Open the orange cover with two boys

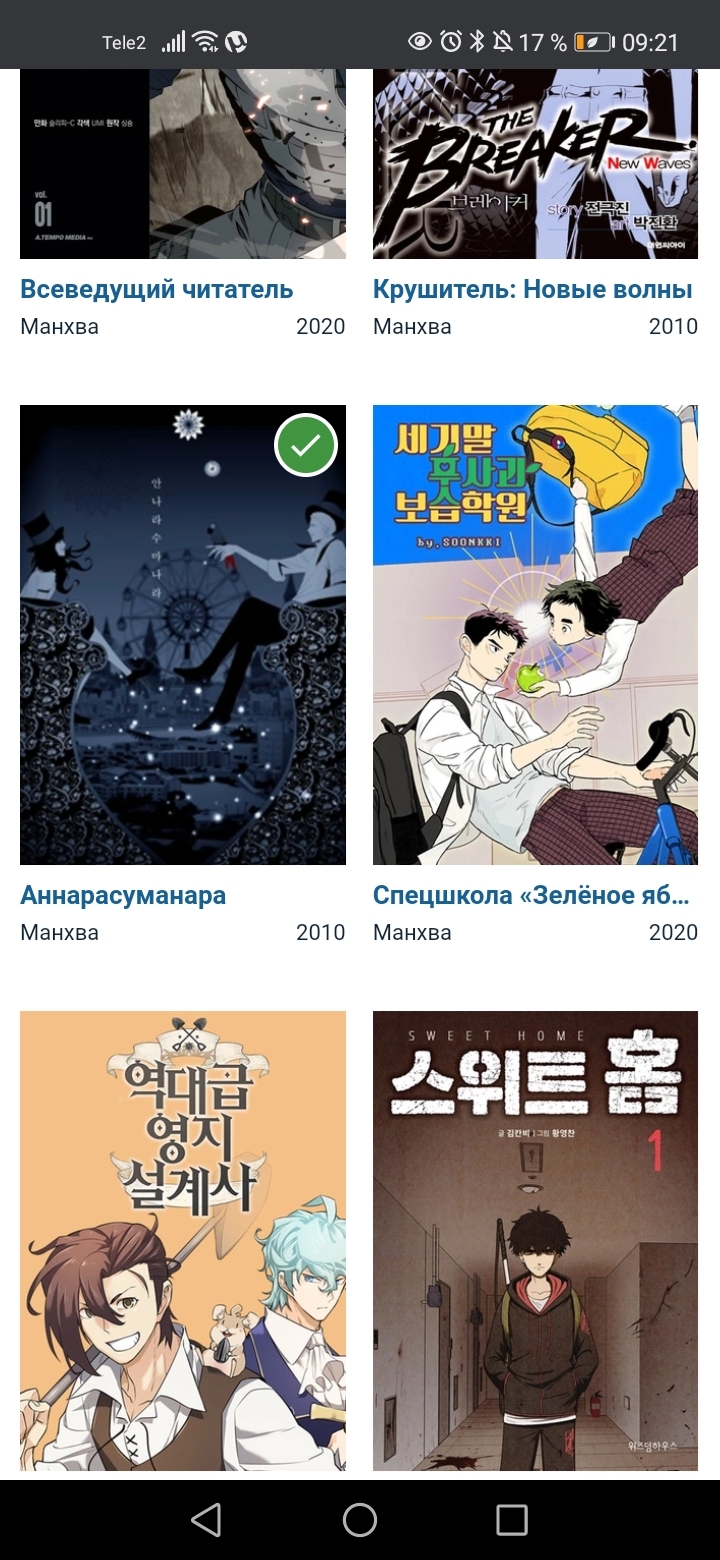[183, 1240]
